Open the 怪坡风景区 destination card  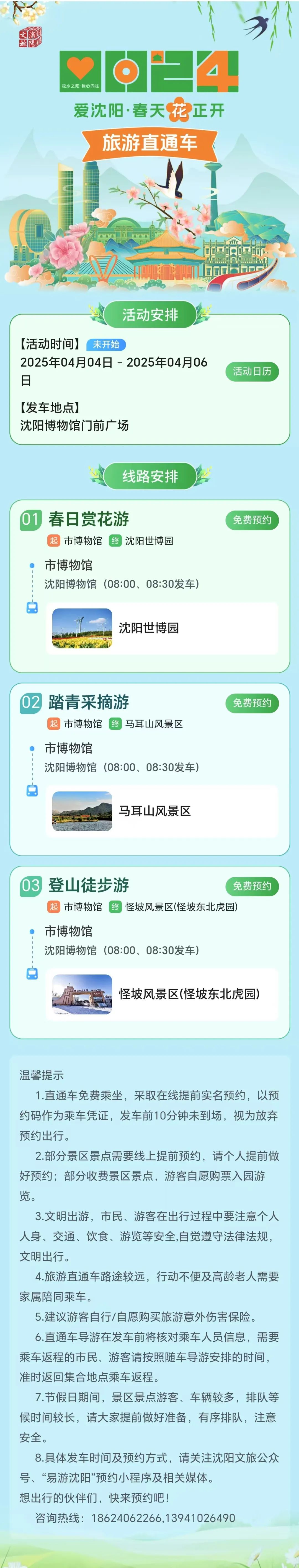161,994
